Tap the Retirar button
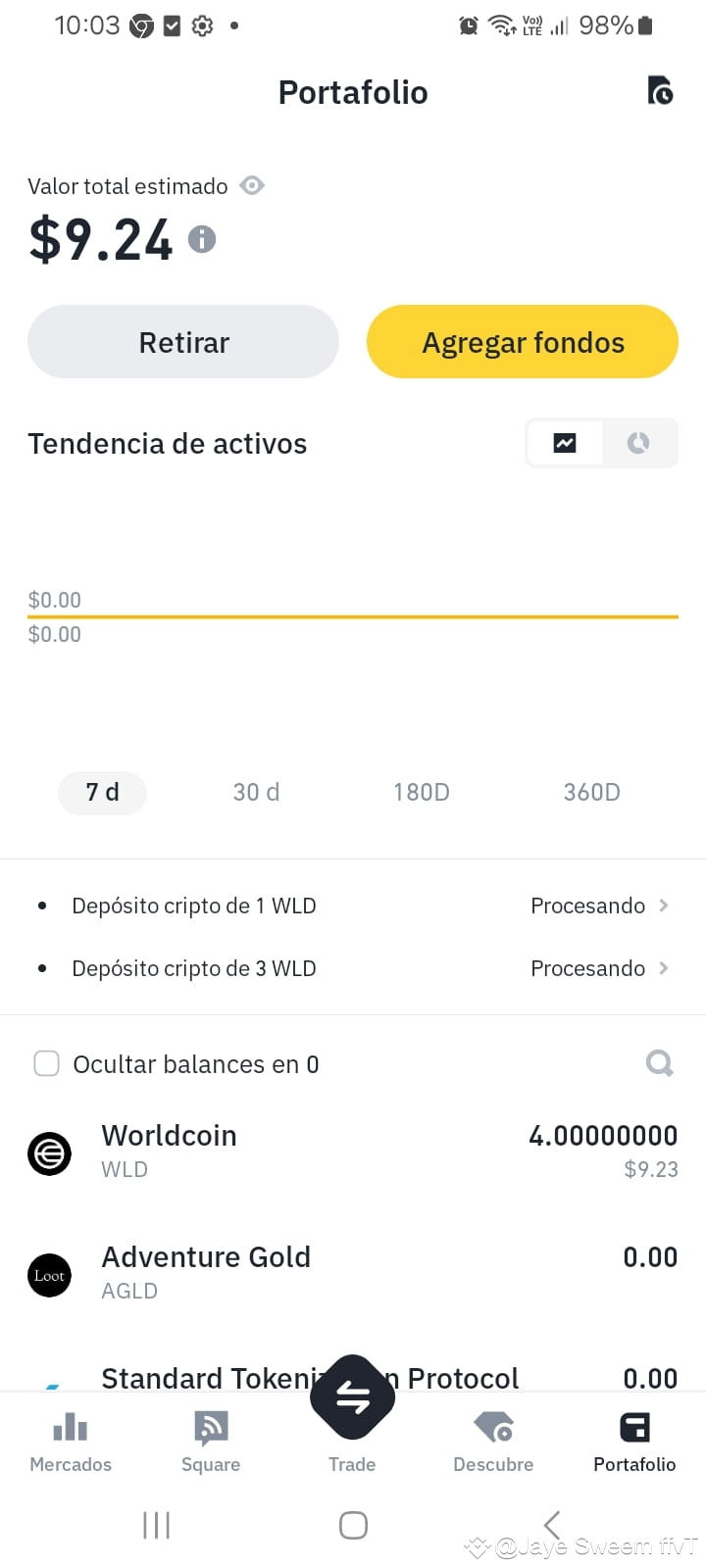706x1568 pixels. tap(183, 342)
